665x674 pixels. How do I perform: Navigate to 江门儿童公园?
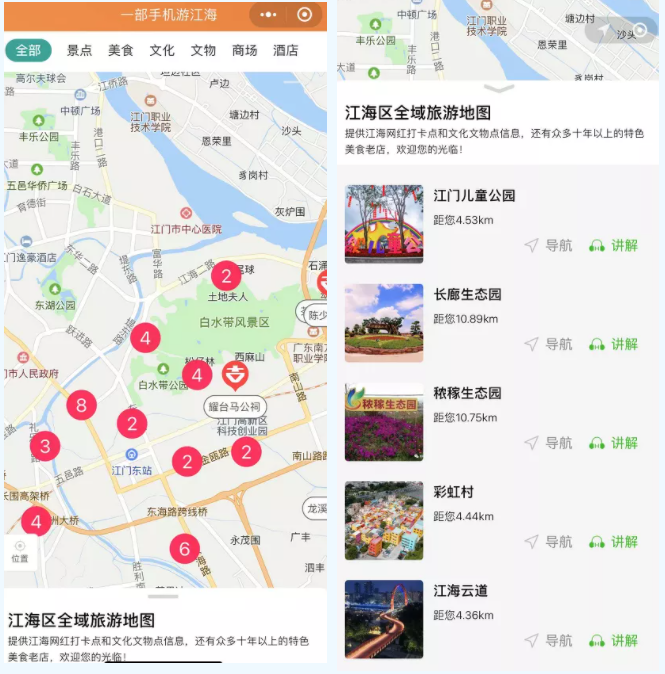(x=549, y=245)
